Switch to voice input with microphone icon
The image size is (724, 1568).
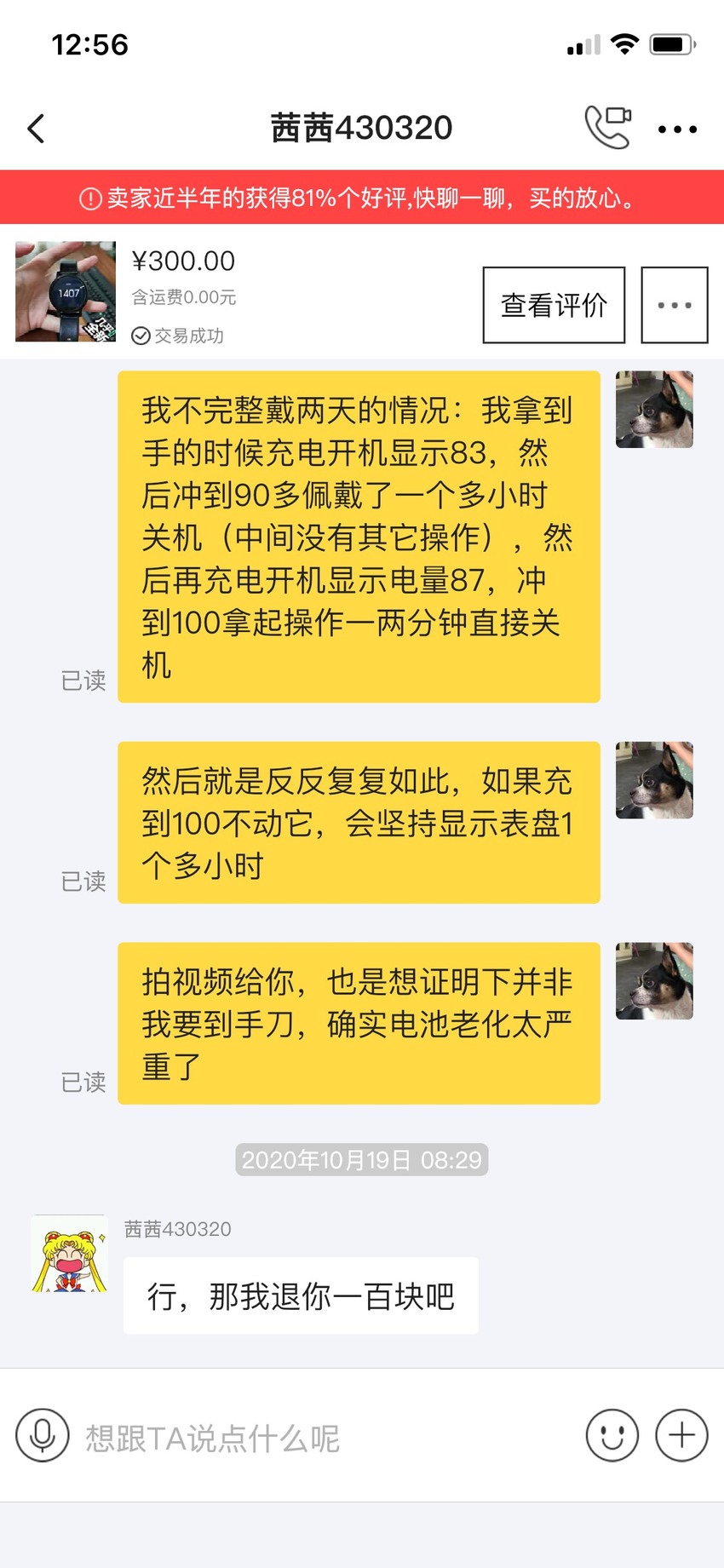(43, 1435)
